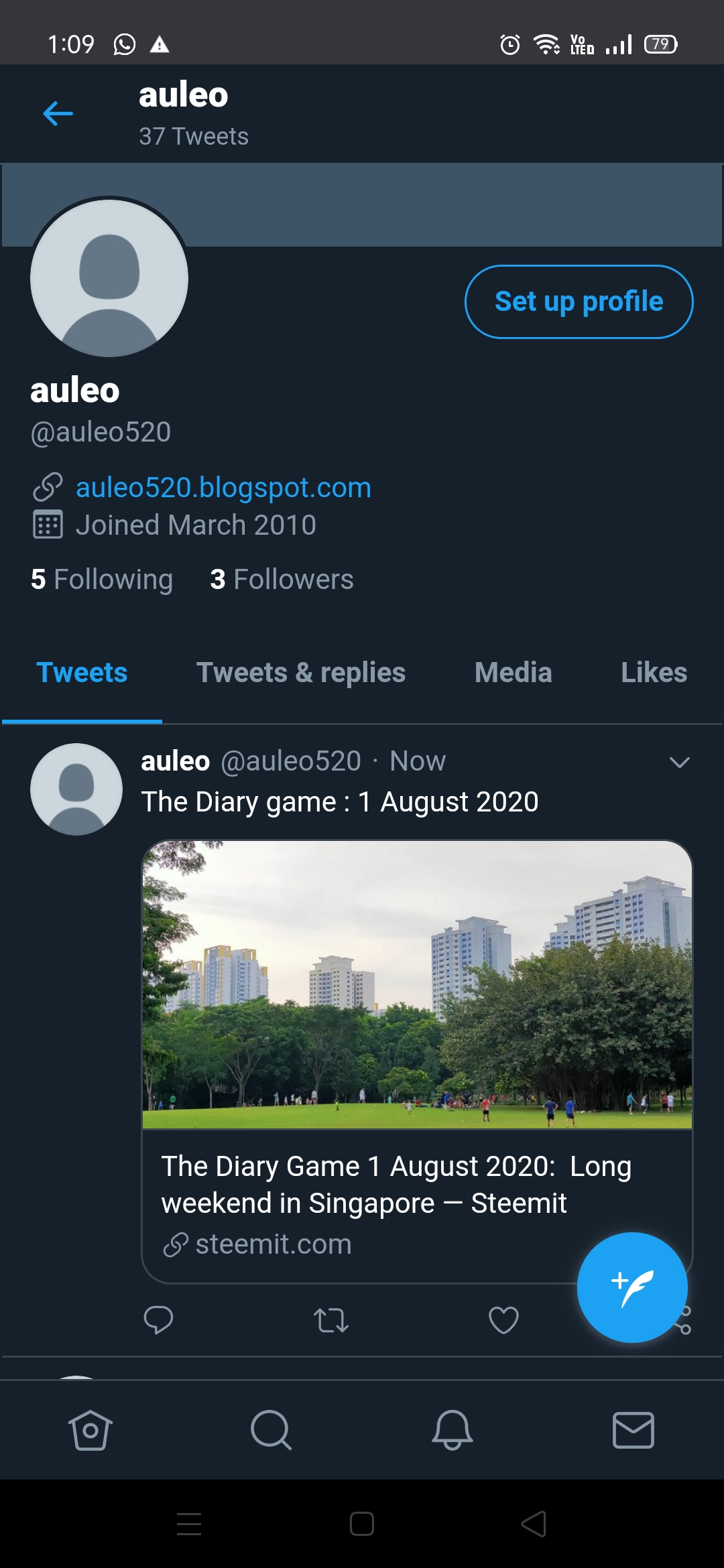Open the Search tab
The height and width of the screenshot is (1568, 724).
tap(271, 1430)
